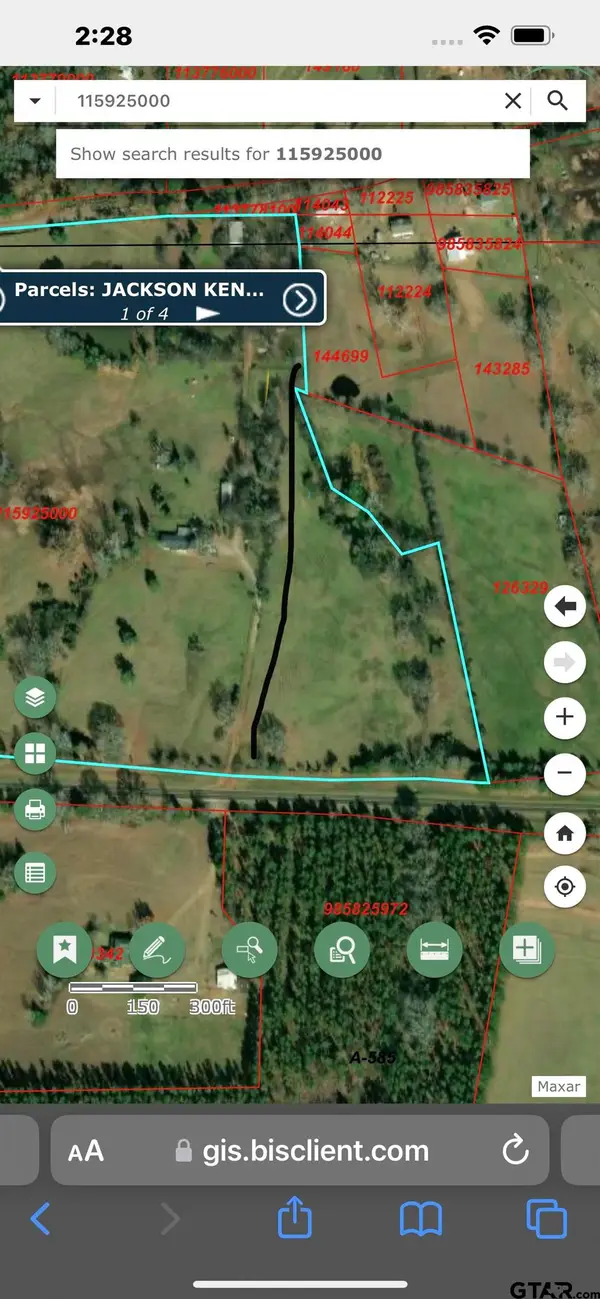
Task: Open the basemap gallery grid
Action: (x=35, y=754)
